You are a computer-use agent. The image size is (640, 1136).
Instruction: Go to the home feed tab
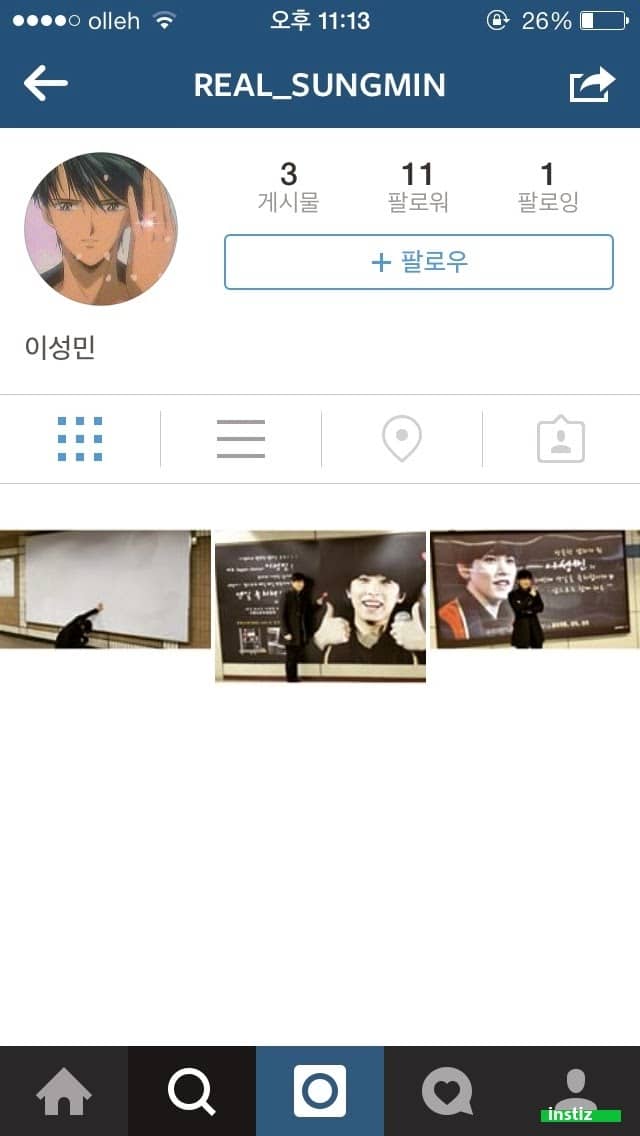click(64, 1091)
